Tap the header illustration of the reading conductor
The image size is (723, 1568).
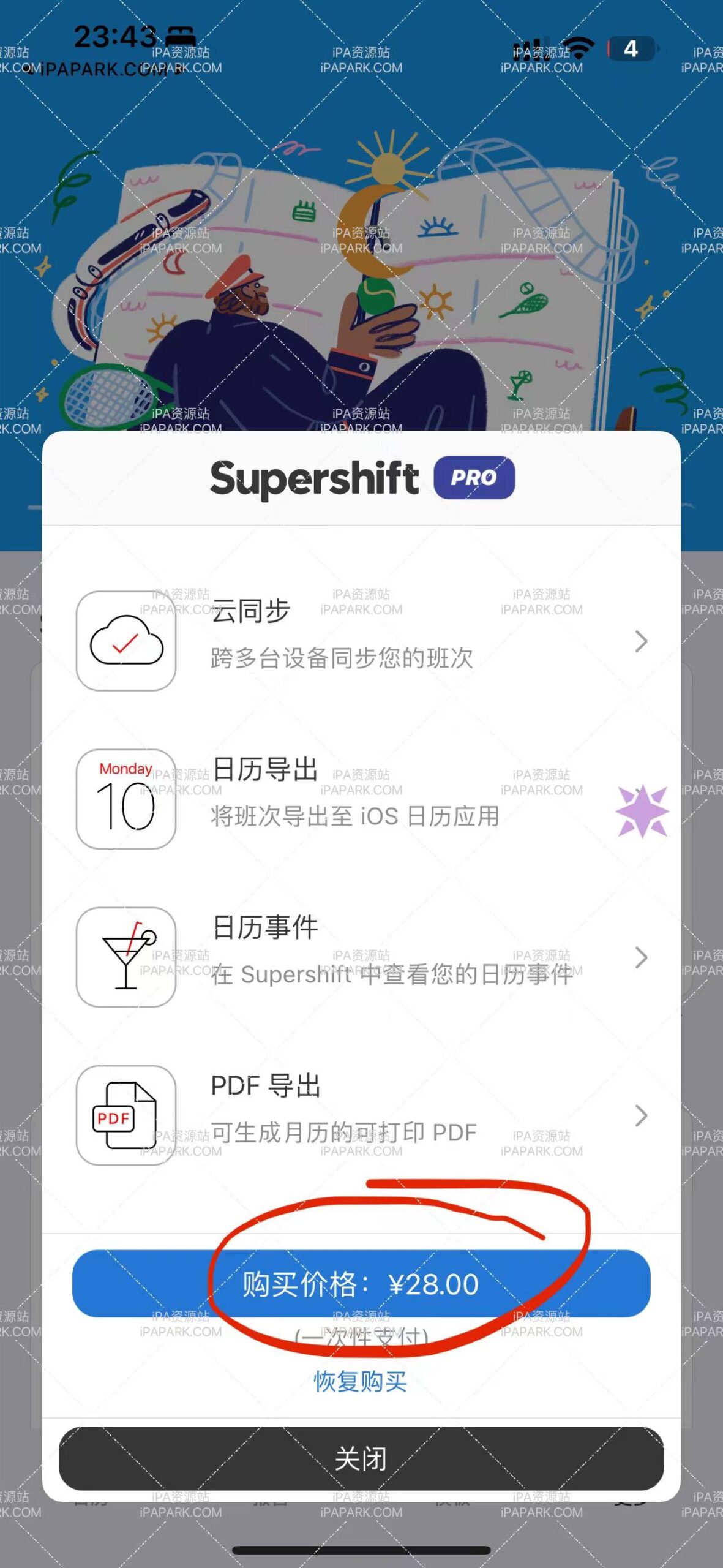361,276
